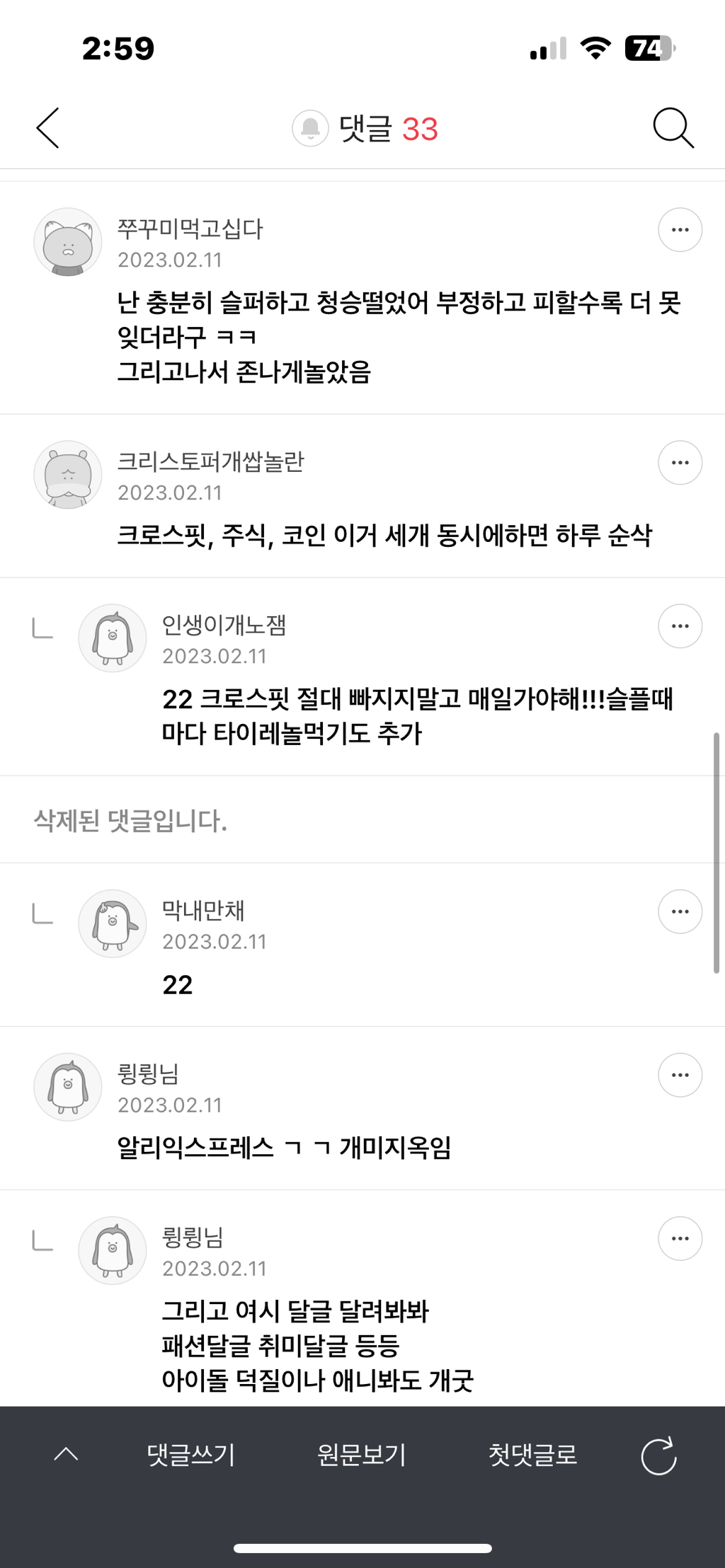Open options for 인생이개노잼's reply

pyautogui.click(x=680, y=626)
